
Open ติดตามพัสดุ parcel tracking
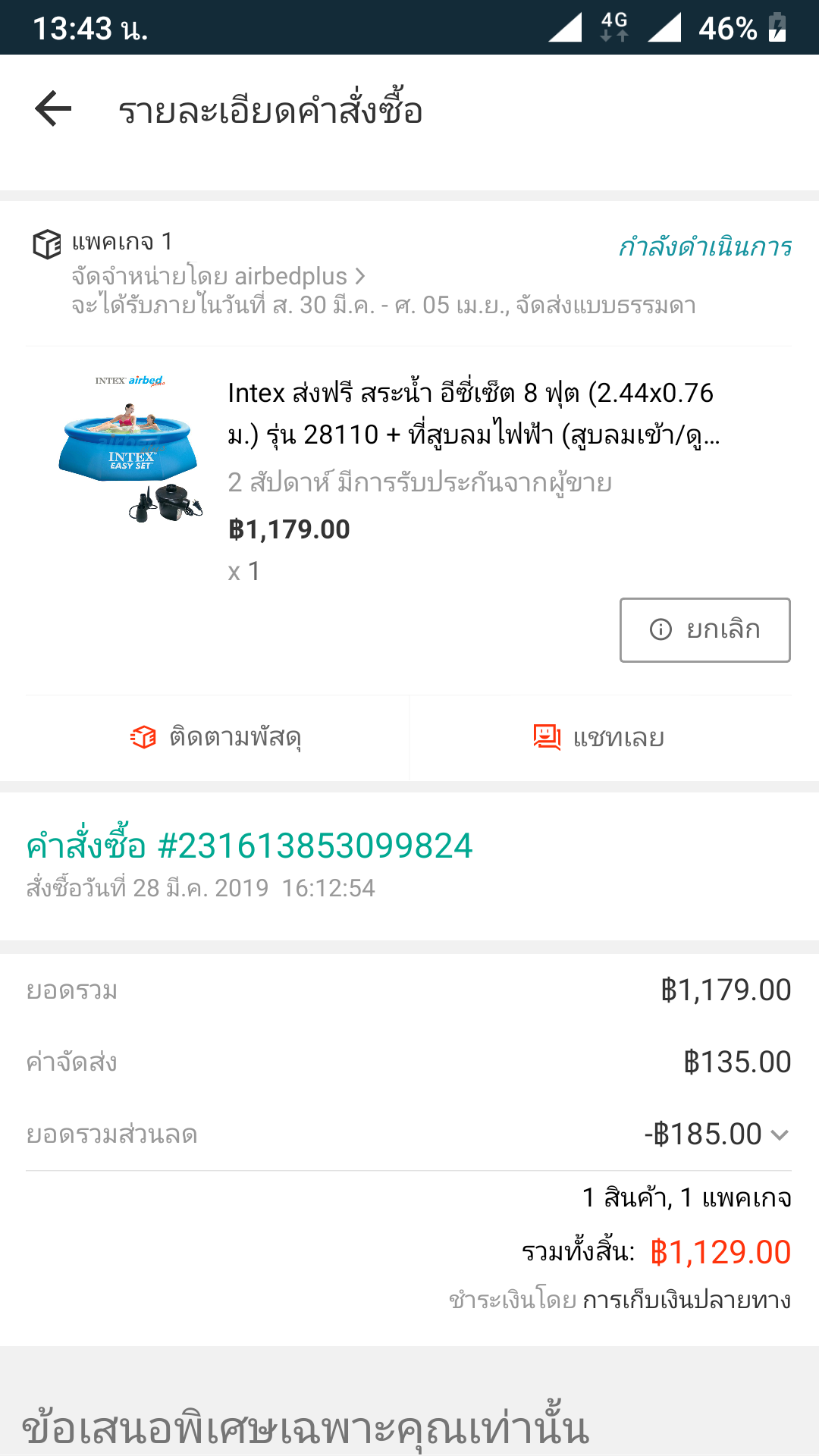tap(217, 737)
